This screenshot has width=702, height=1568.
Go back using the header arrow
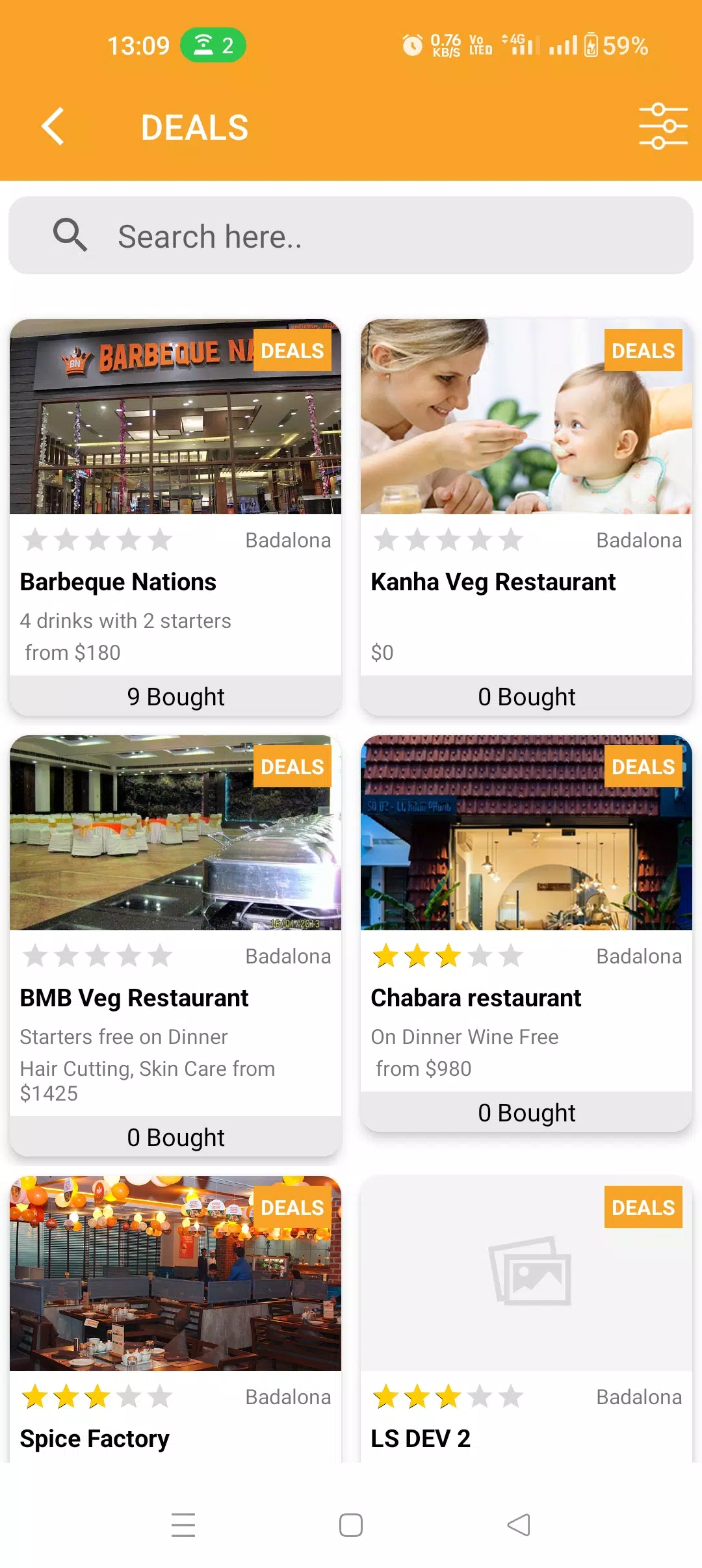point(53,126)
